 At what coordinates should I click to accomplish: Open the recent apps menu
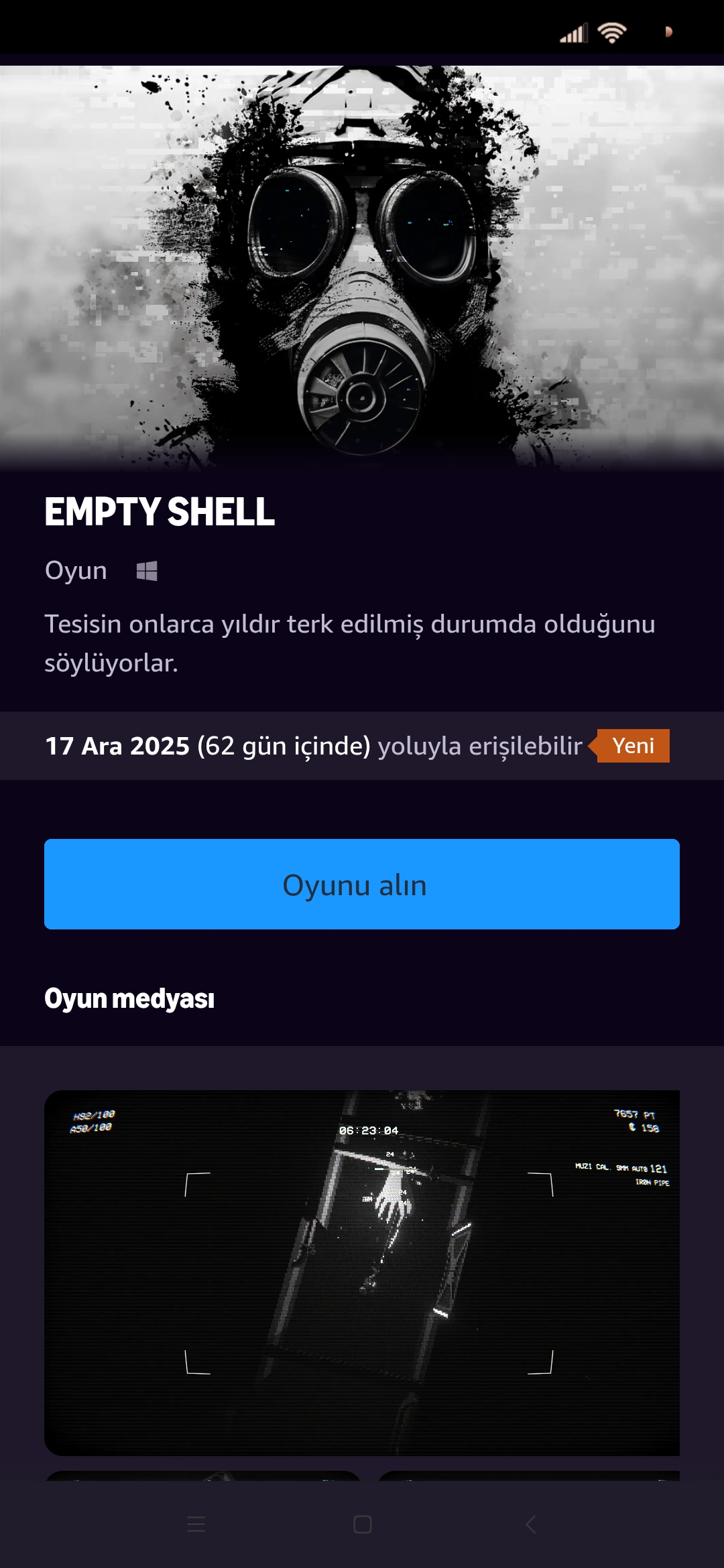[x=196, y=1524]
